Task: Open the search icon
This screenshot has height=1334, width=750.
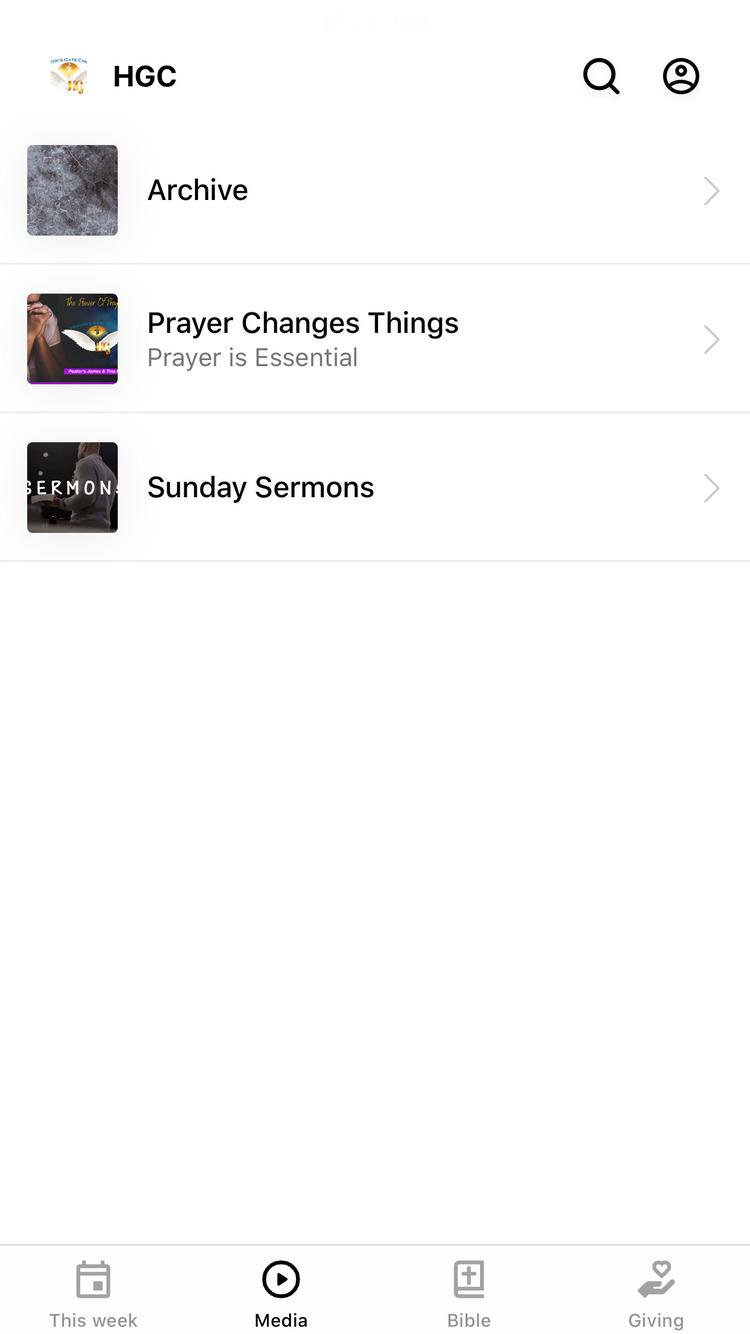Action: coord(601,76)
